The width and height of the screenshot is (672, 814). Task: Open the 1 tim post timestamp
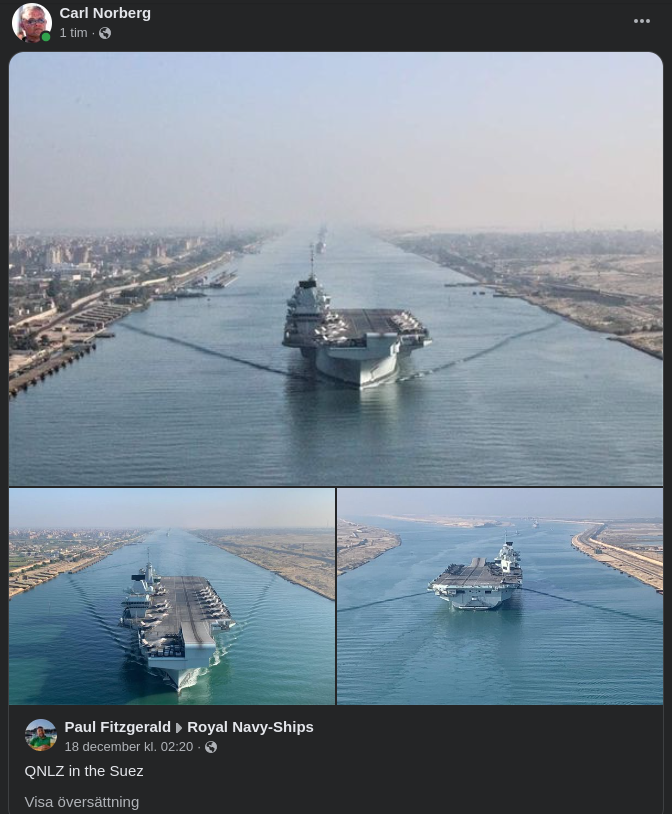73,33
